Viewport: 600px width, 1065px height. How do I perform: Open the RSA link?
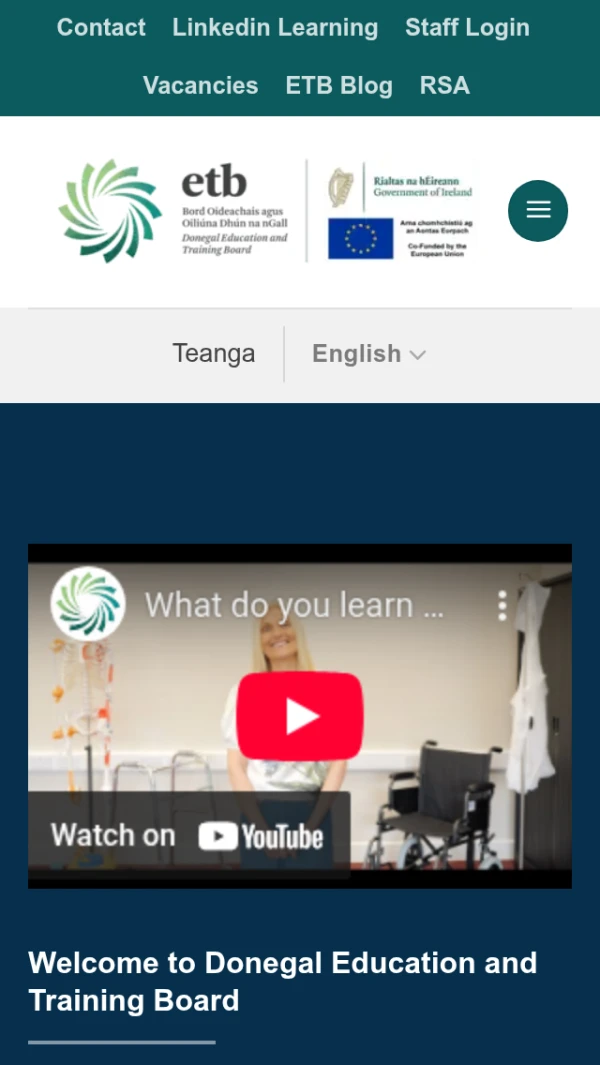tap(444, 86)
